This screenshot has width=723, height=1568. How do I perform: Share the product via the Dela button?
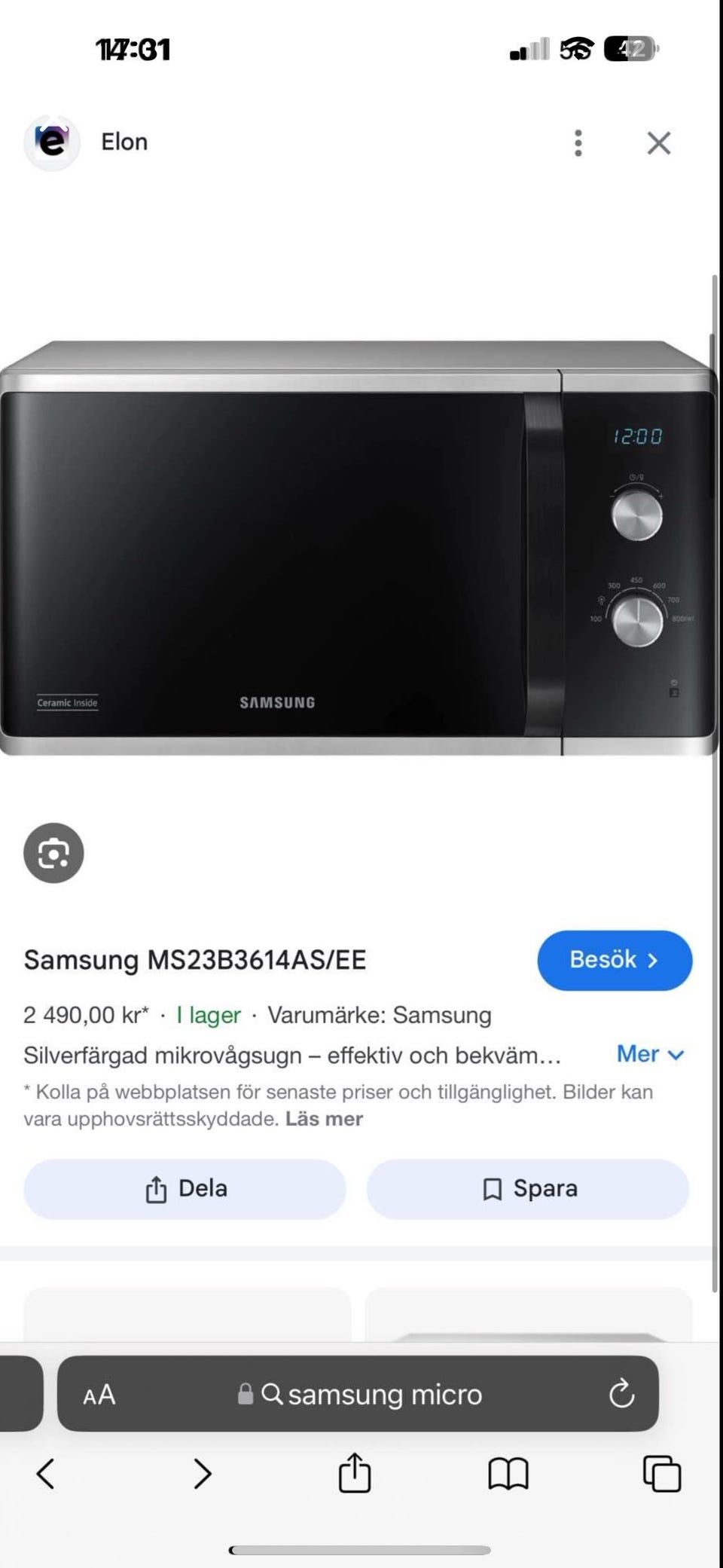tap(183, 1188)
